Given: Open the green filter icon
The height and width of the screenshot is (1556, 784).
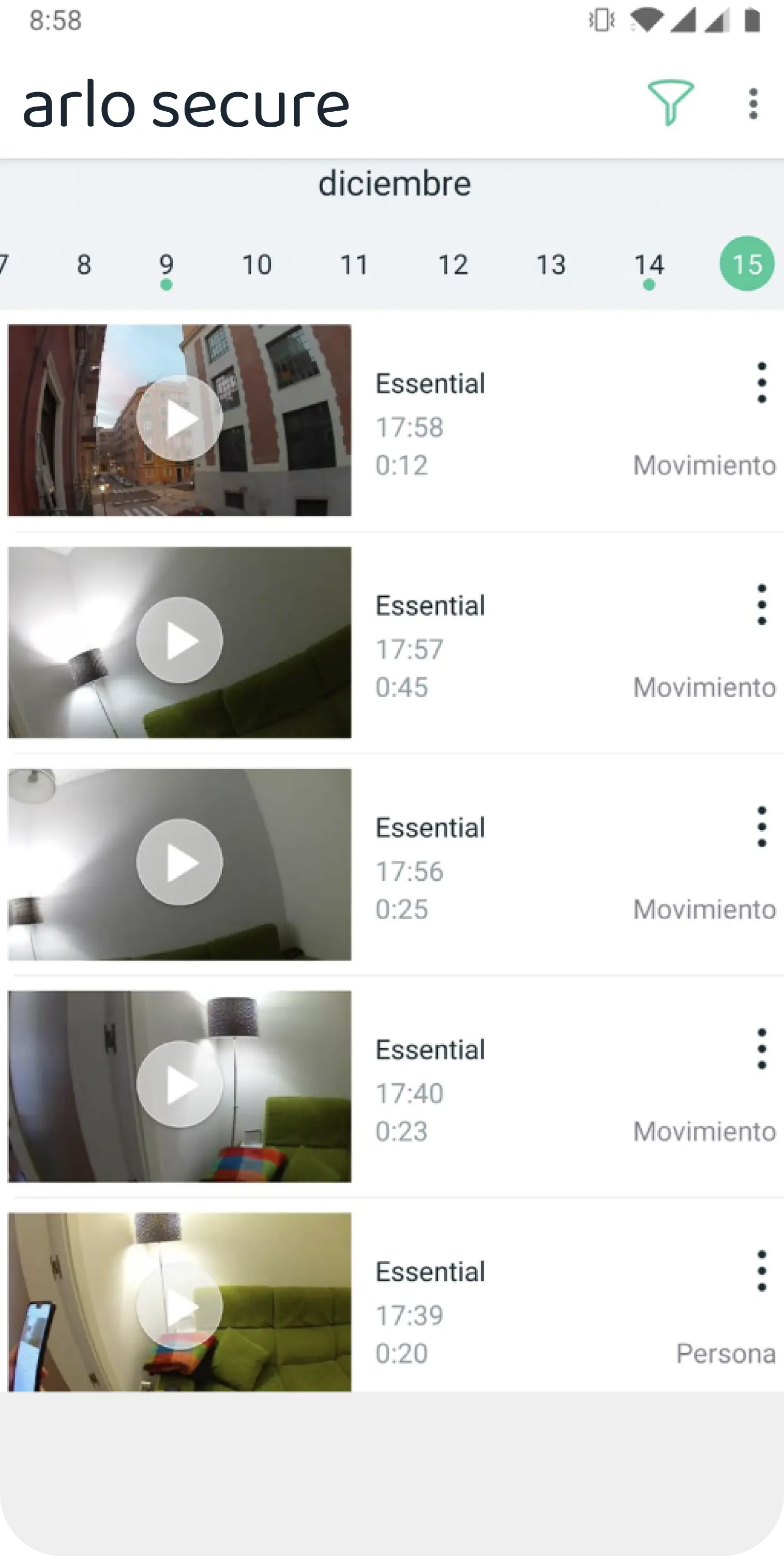Looking at the screenshot, I should [670, 103].
